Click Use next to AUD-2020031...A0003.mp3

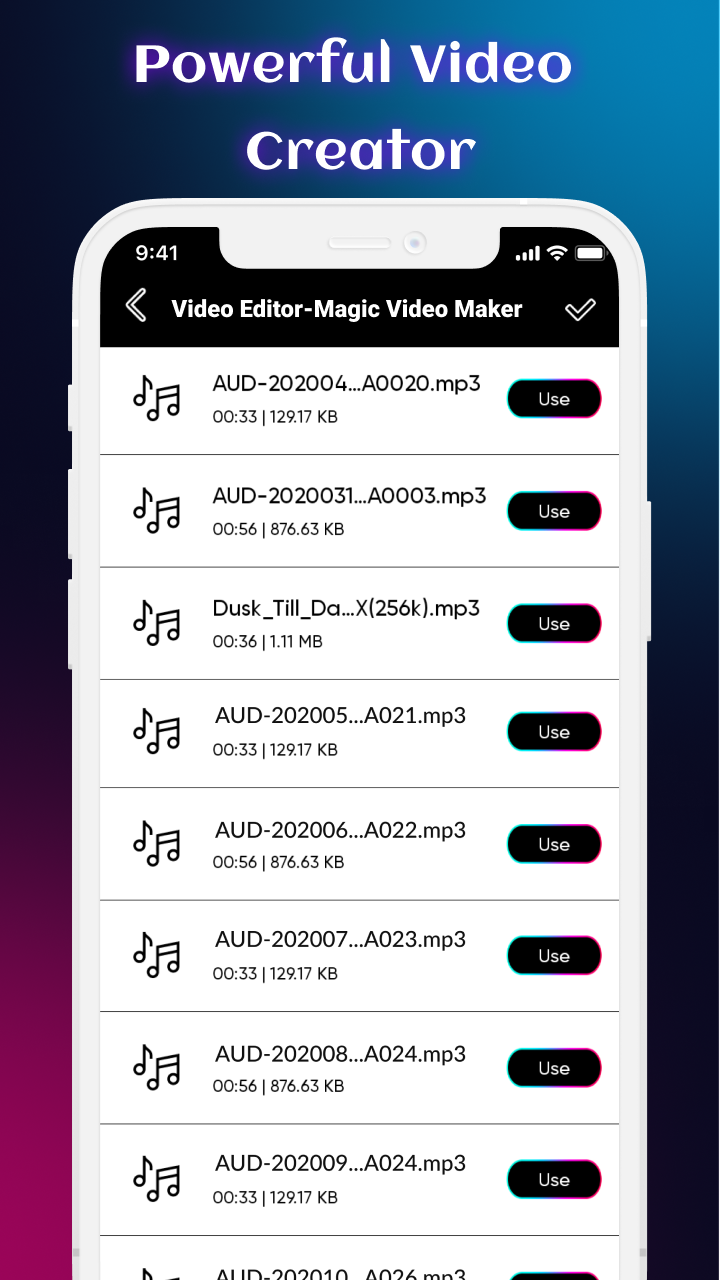(554, 511)
